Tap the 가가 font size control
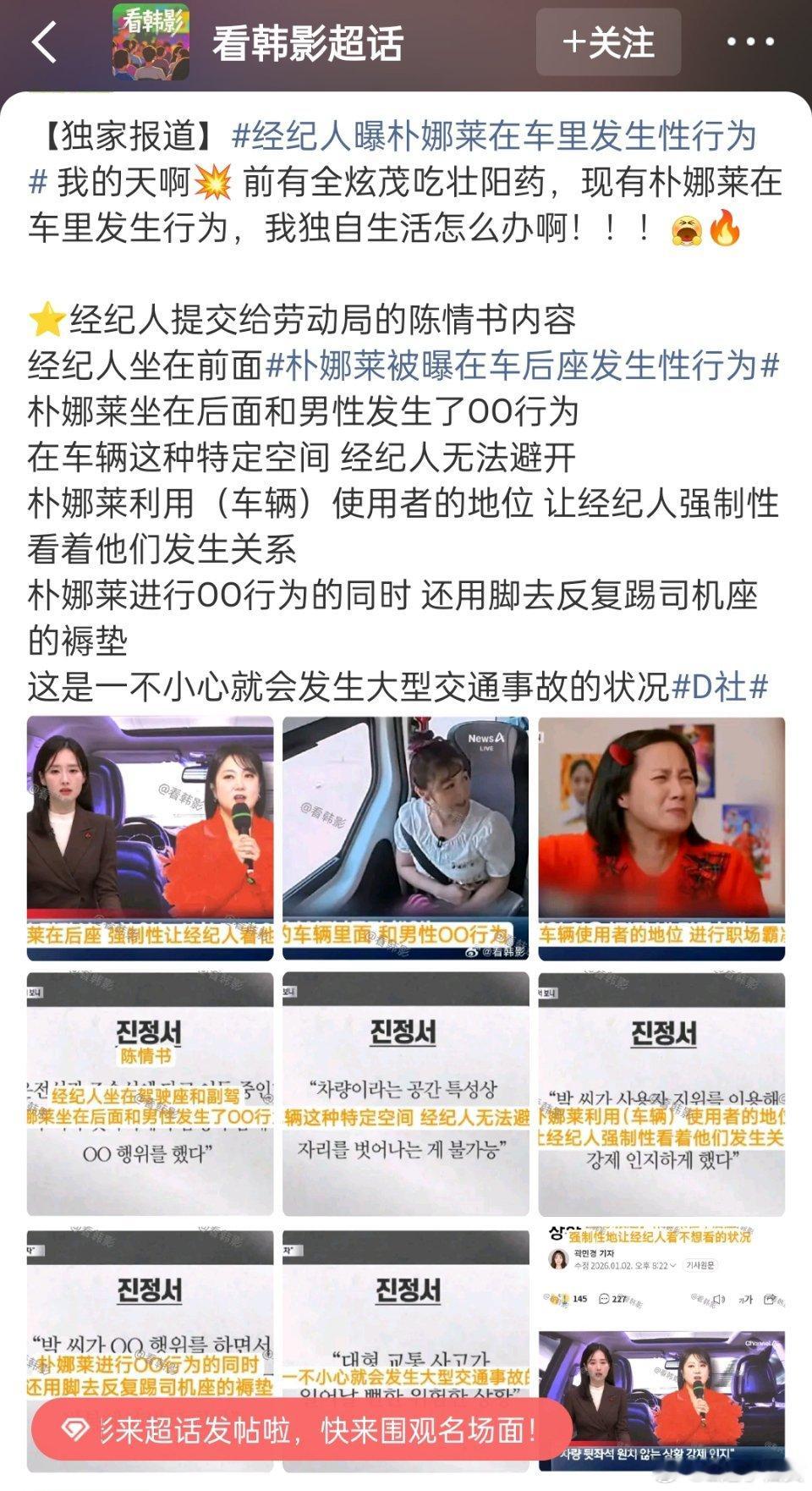This screenshot has height=1491, width=812. coord(746,1299)
